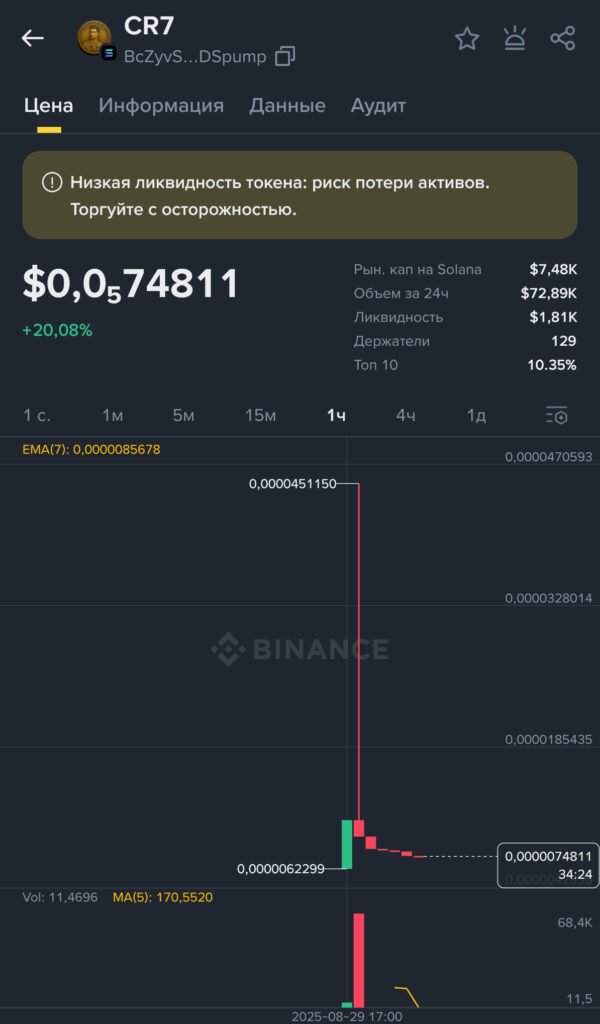Switch chart to 15м interval
Viewport: 600px width, 1024px height.
[x=260, y=415]
